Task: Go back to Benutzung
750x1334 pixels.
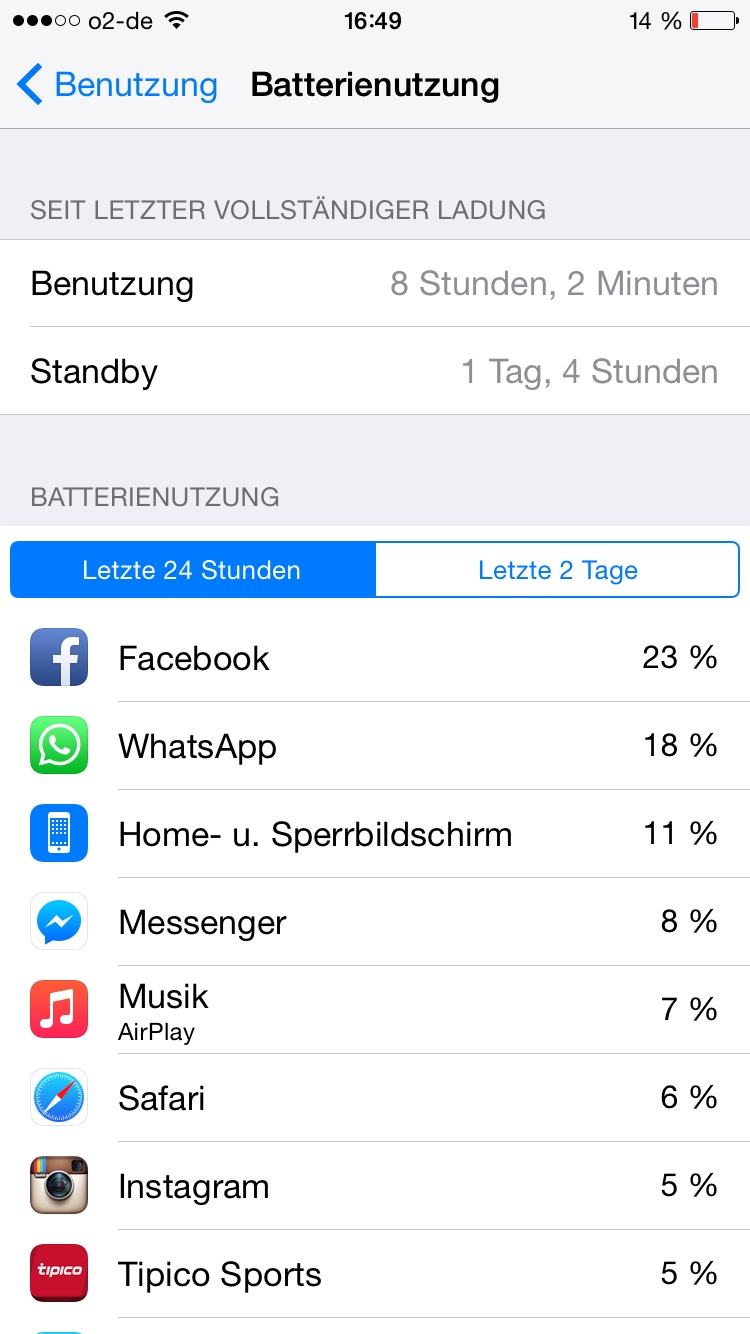Action: (x=117, y=85)
